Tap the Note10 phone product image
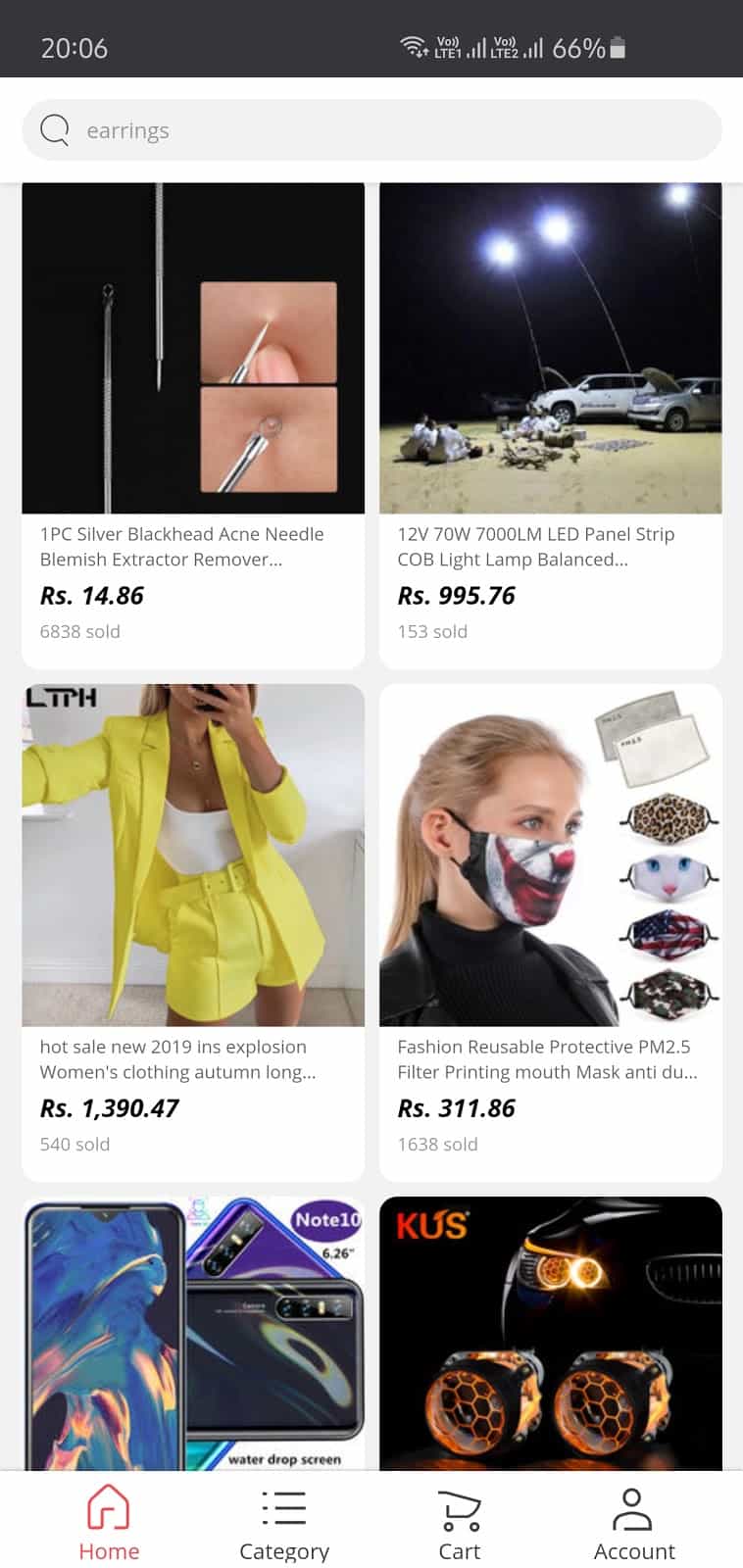743x1568 pixels. point(192,1333)
